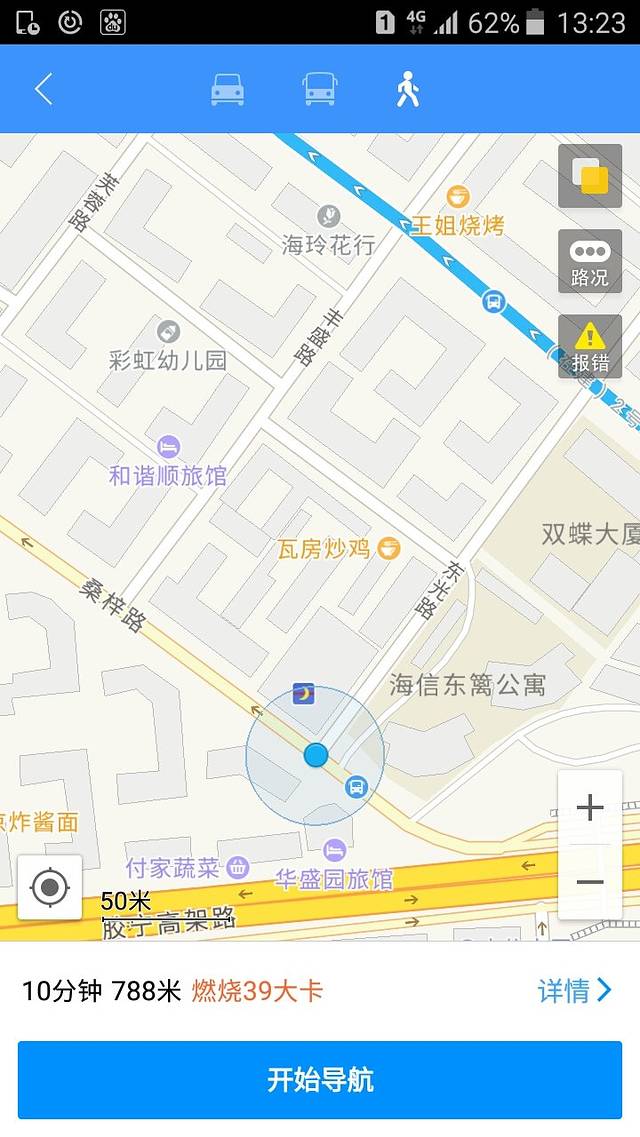Zoom out on the map
Screen dimensions: 640x1137
(590, 882)
